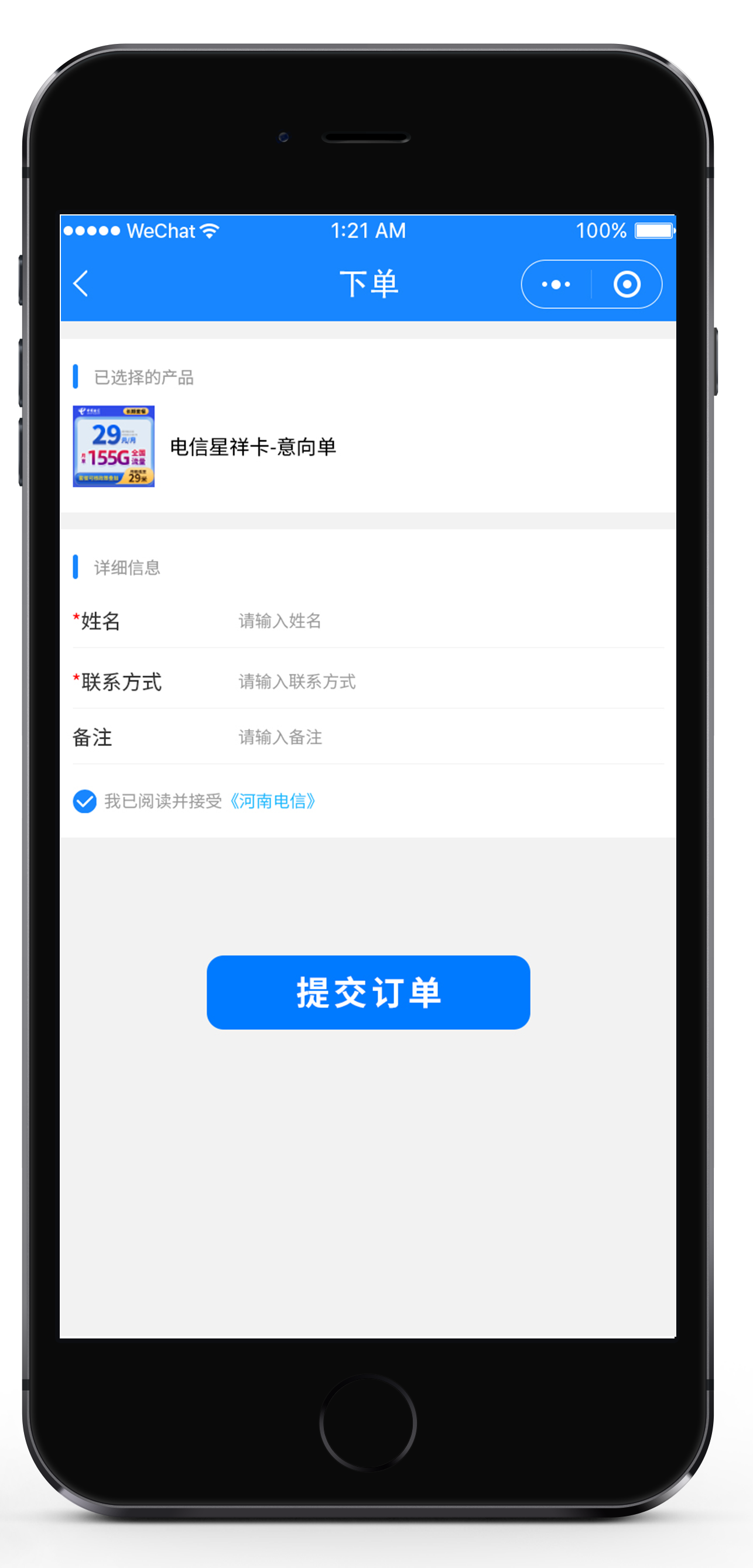Image resolution: width=753 pixels, height=1568 pixels.
Task: Go back from the 下单 page
Action: click(x=81, y=283)
